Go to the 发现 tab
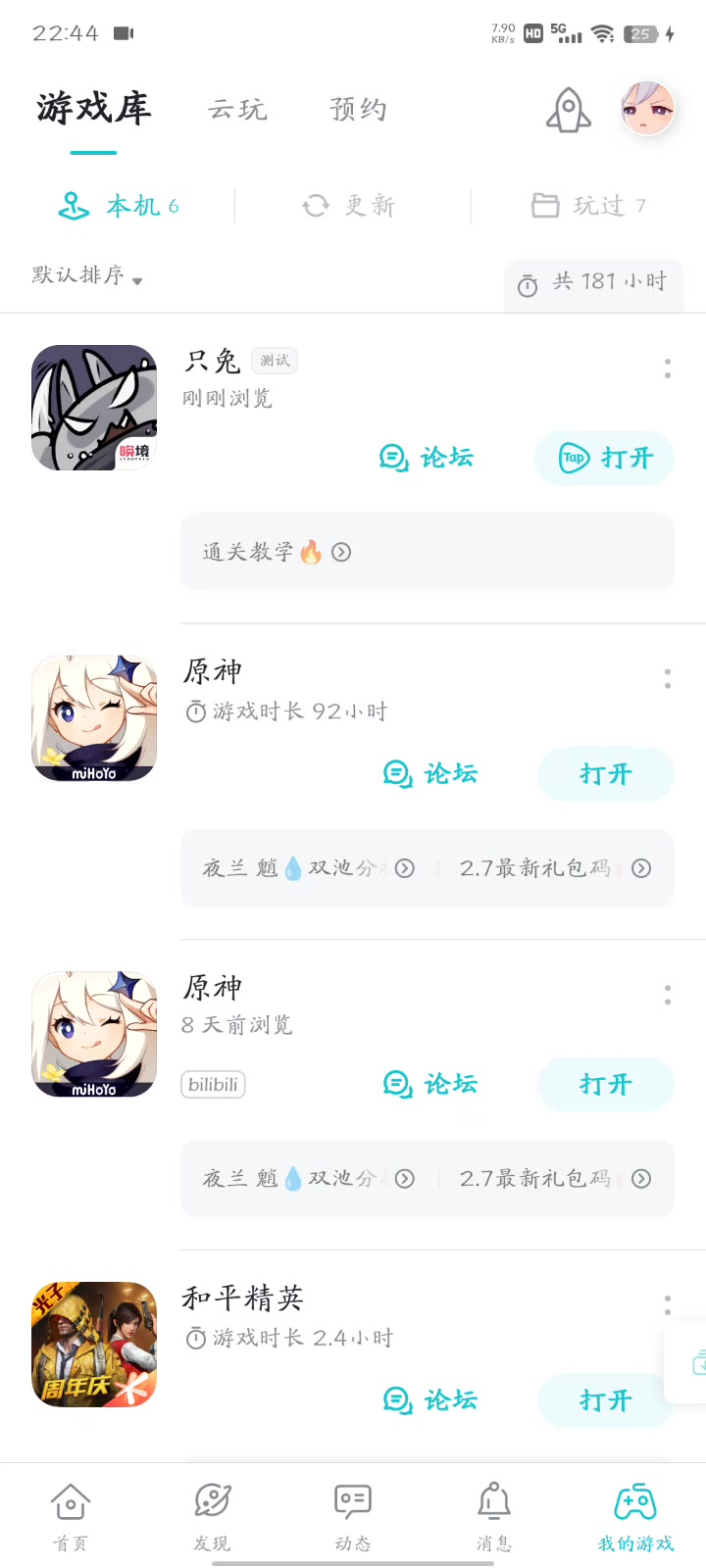The height and width of the screenshot is (1568, 706). (212, 1517)
